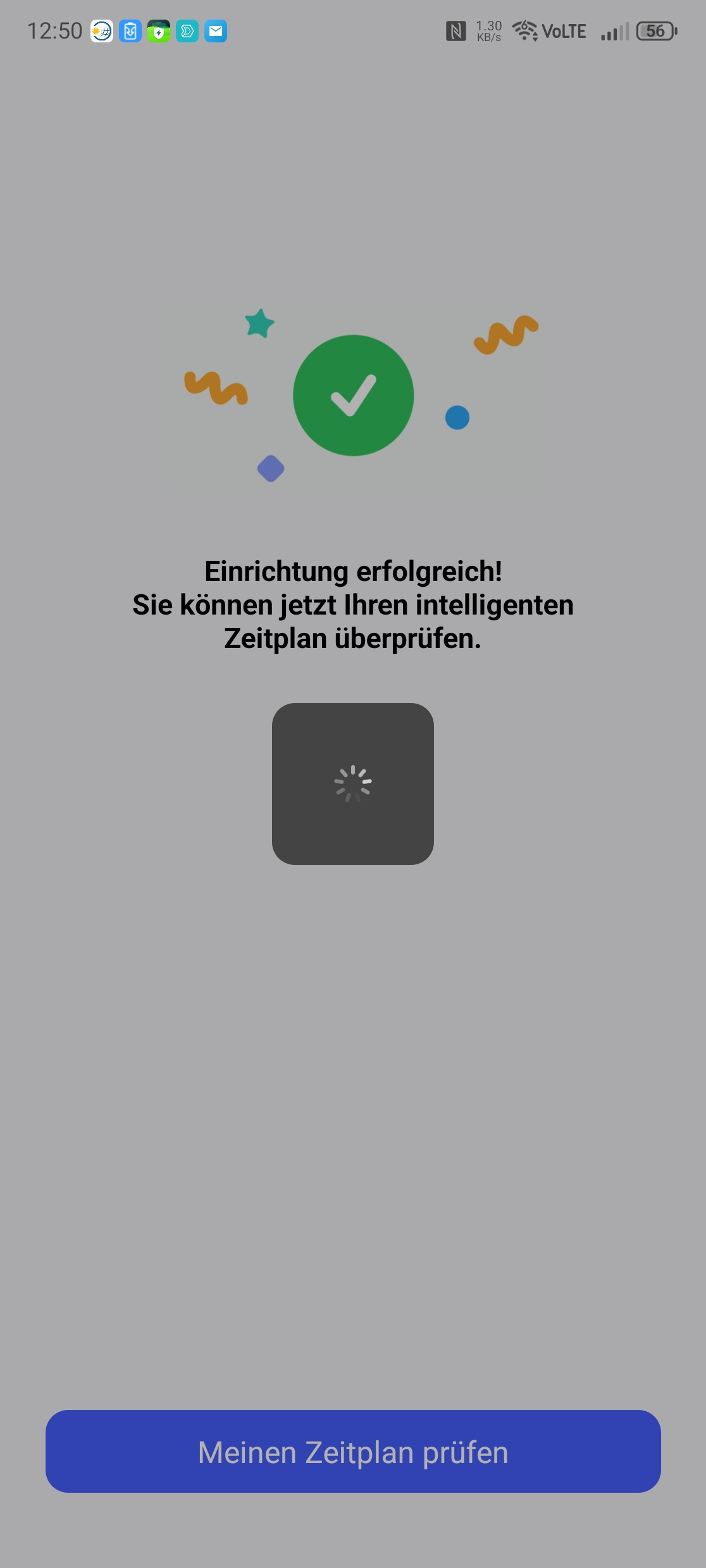Tap Meinen Zeitplan prüfen button
The height and width of the screenshot is (1568, 706).
[353, 1451]
